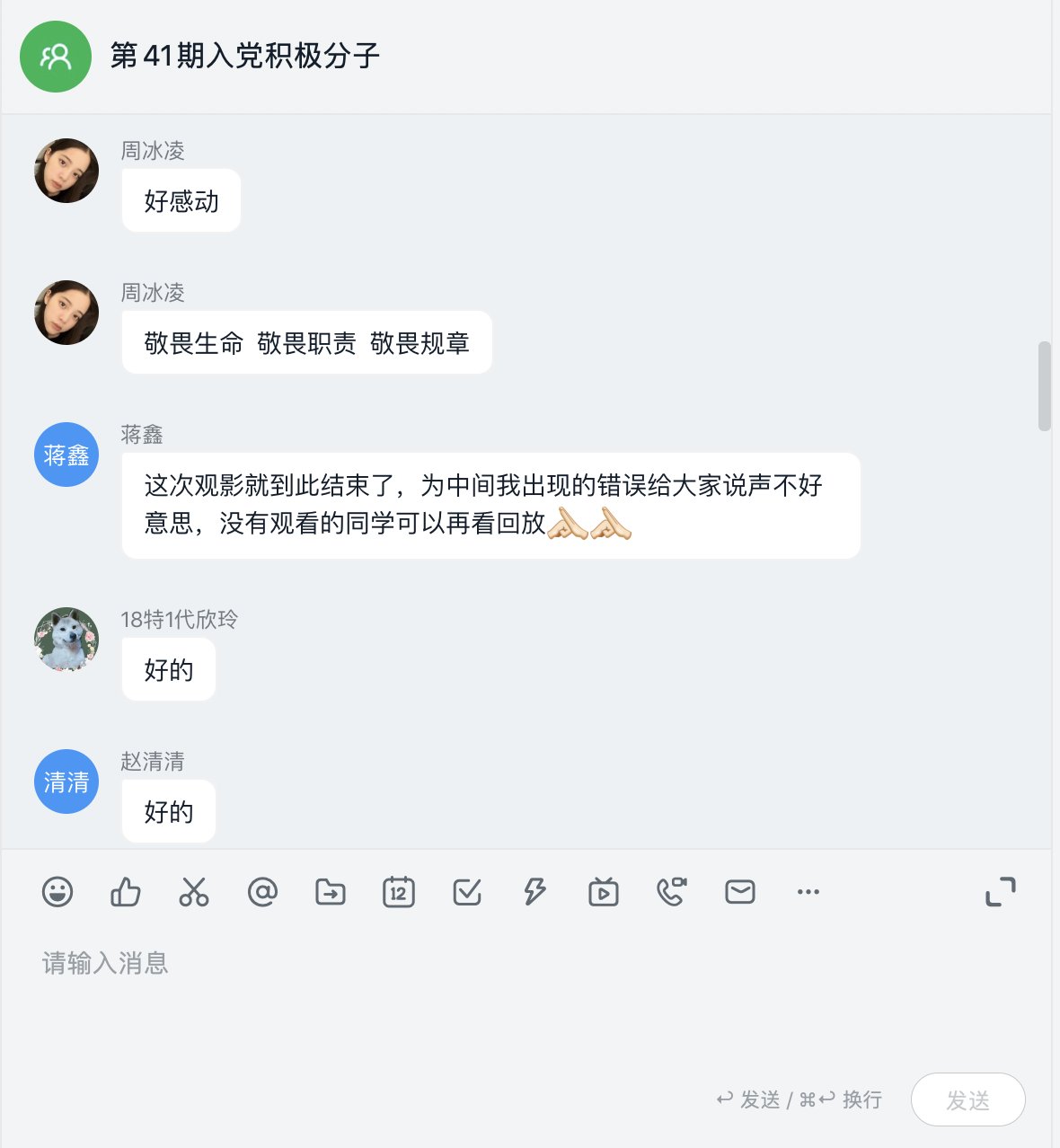This screenshot has width=1060, height=1148.
Task: Open the calendar schedule icon
Action: [399, 892]
